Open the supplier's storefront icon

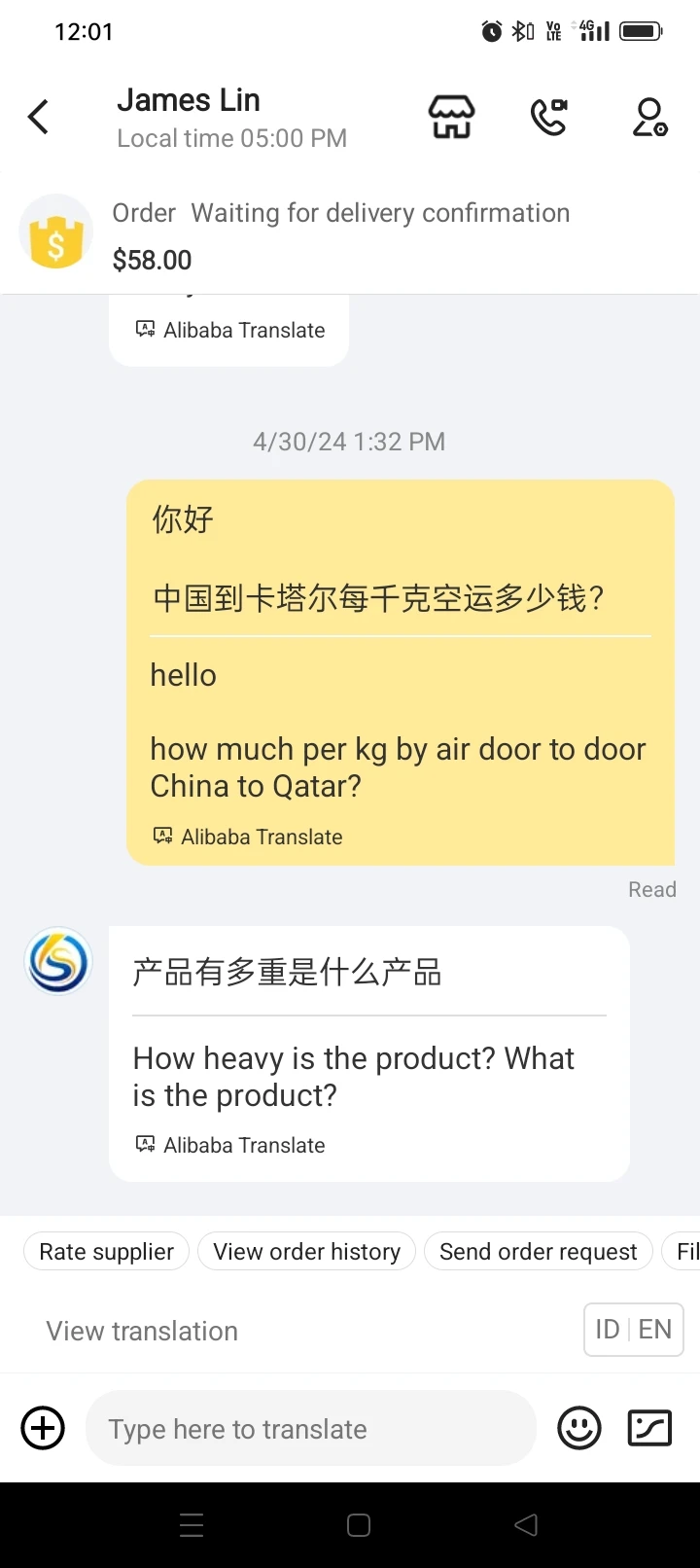point(452,118)
